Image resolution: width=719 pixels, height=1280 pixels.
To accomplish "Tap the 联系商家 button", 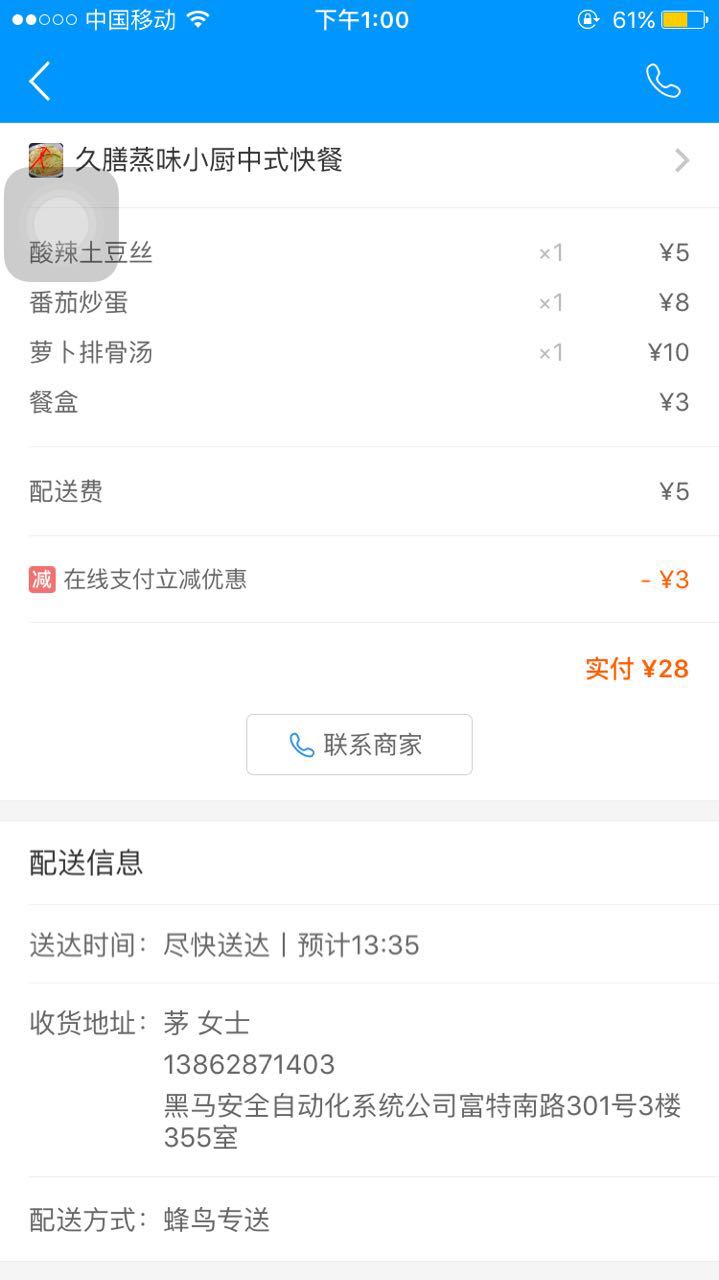I will 359,745.
